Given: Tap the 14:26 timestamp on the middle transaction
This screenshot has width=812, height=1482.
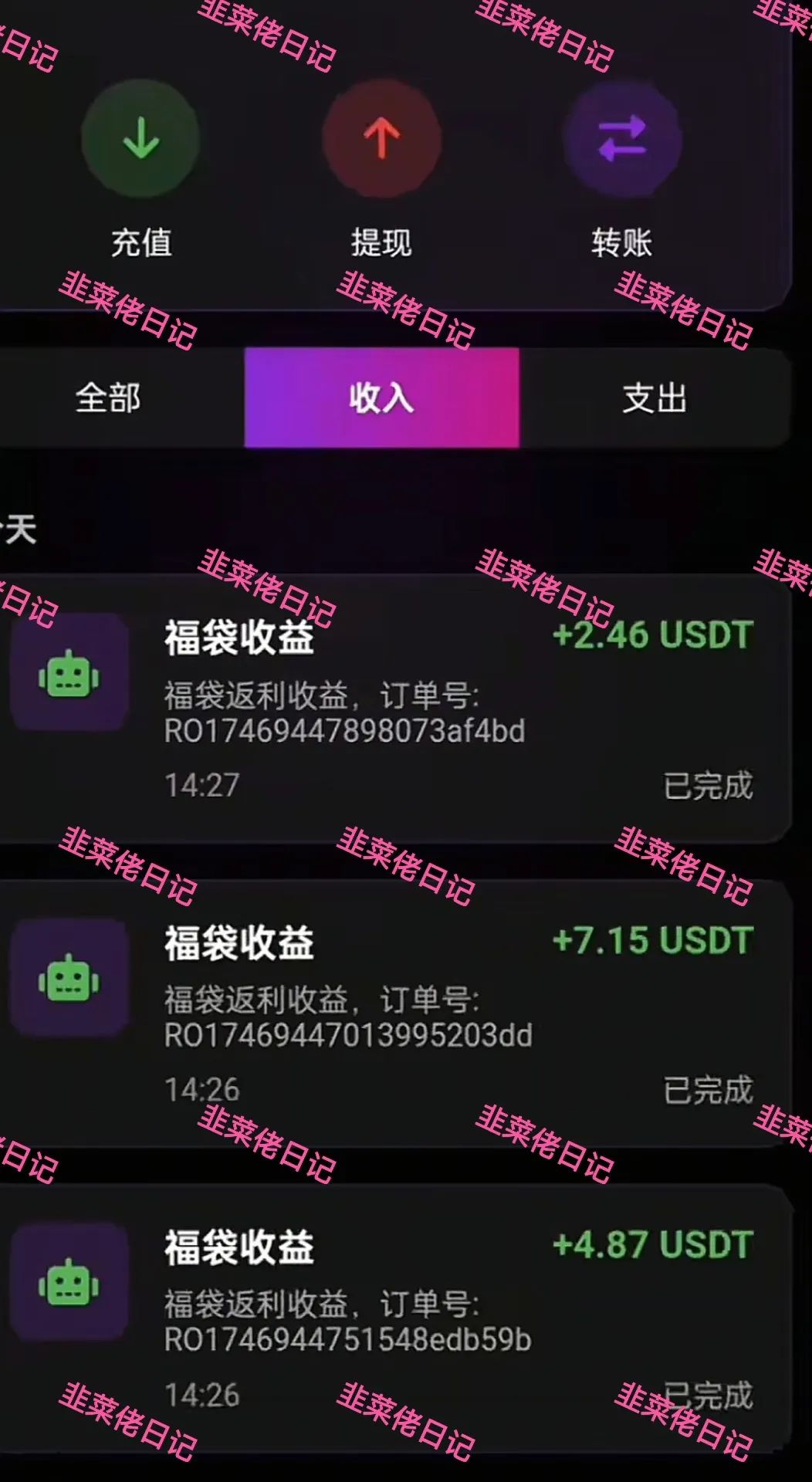Looking at the screenshot, I should click(x=201, y=1090).
